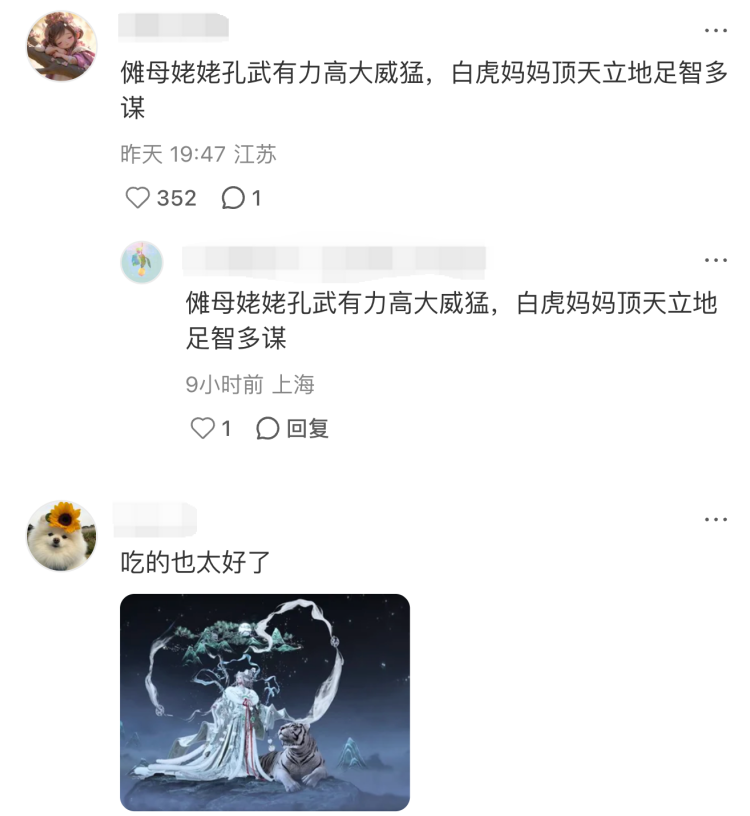
Task: Open the cartoon girl avatar's profile
Action: point(61,46)
